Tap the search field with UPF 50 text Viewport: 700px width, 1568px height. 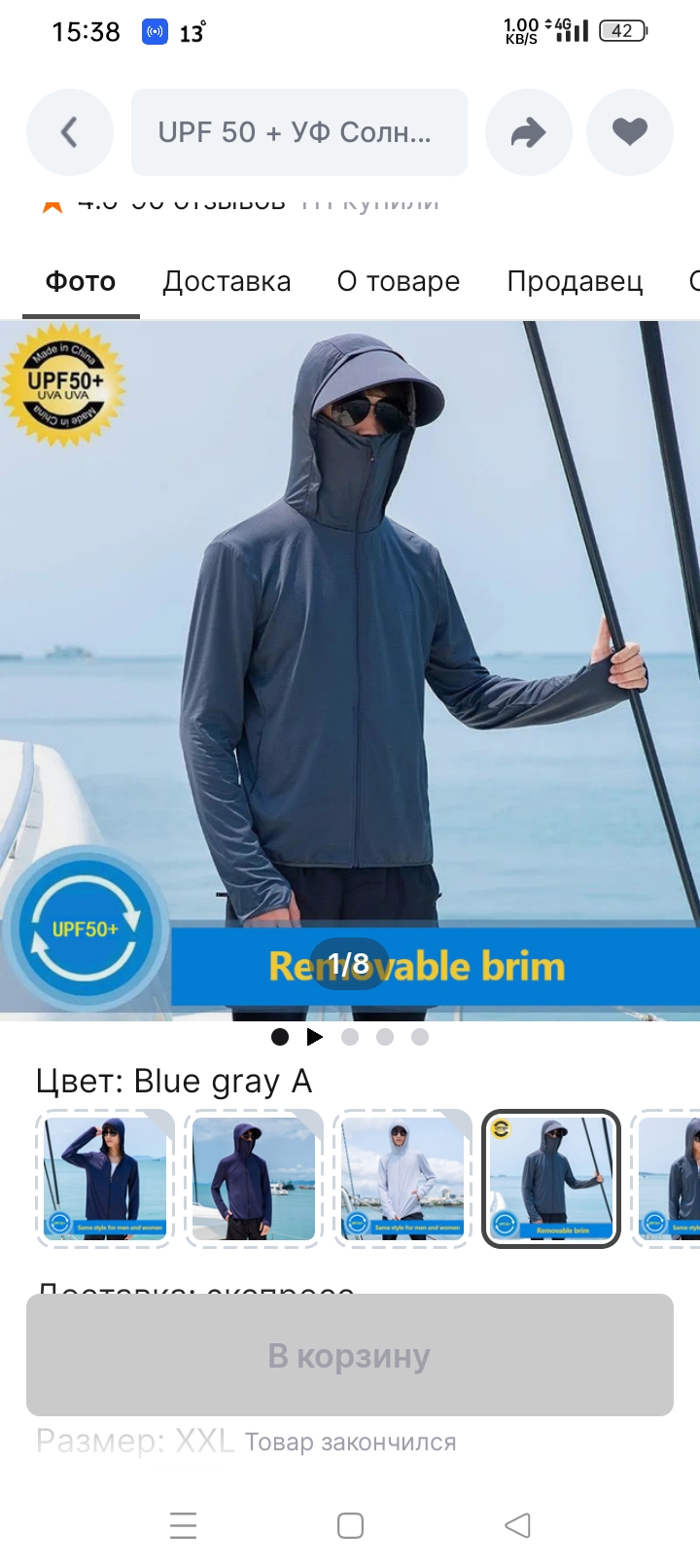pos(298,132)
